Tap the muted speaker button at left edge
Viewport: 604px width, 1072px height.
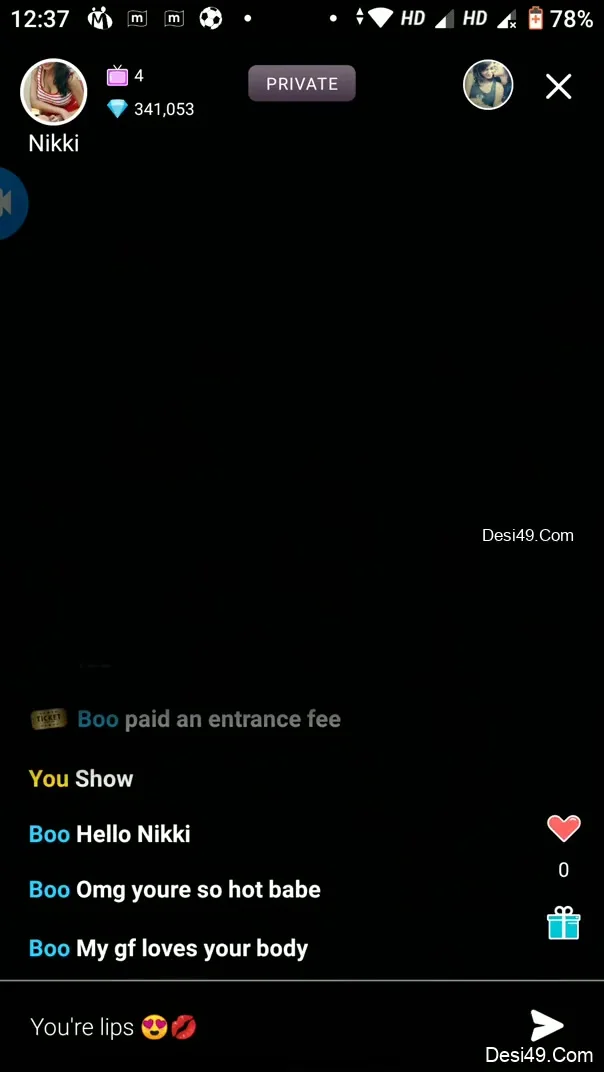pyautogui.click(x=10, y=204)
